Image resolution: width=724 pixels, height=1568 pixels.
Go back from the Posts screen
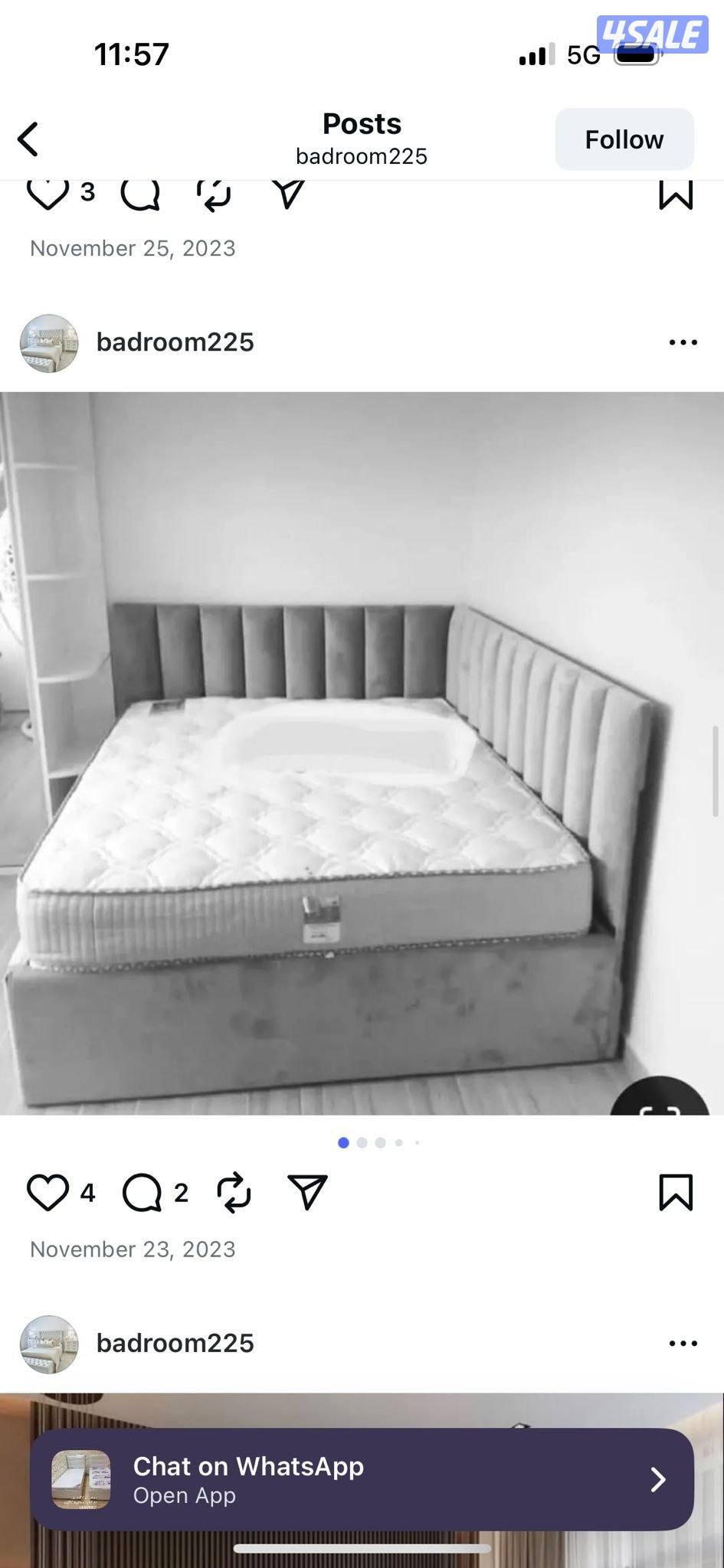(x=28, y=139)
